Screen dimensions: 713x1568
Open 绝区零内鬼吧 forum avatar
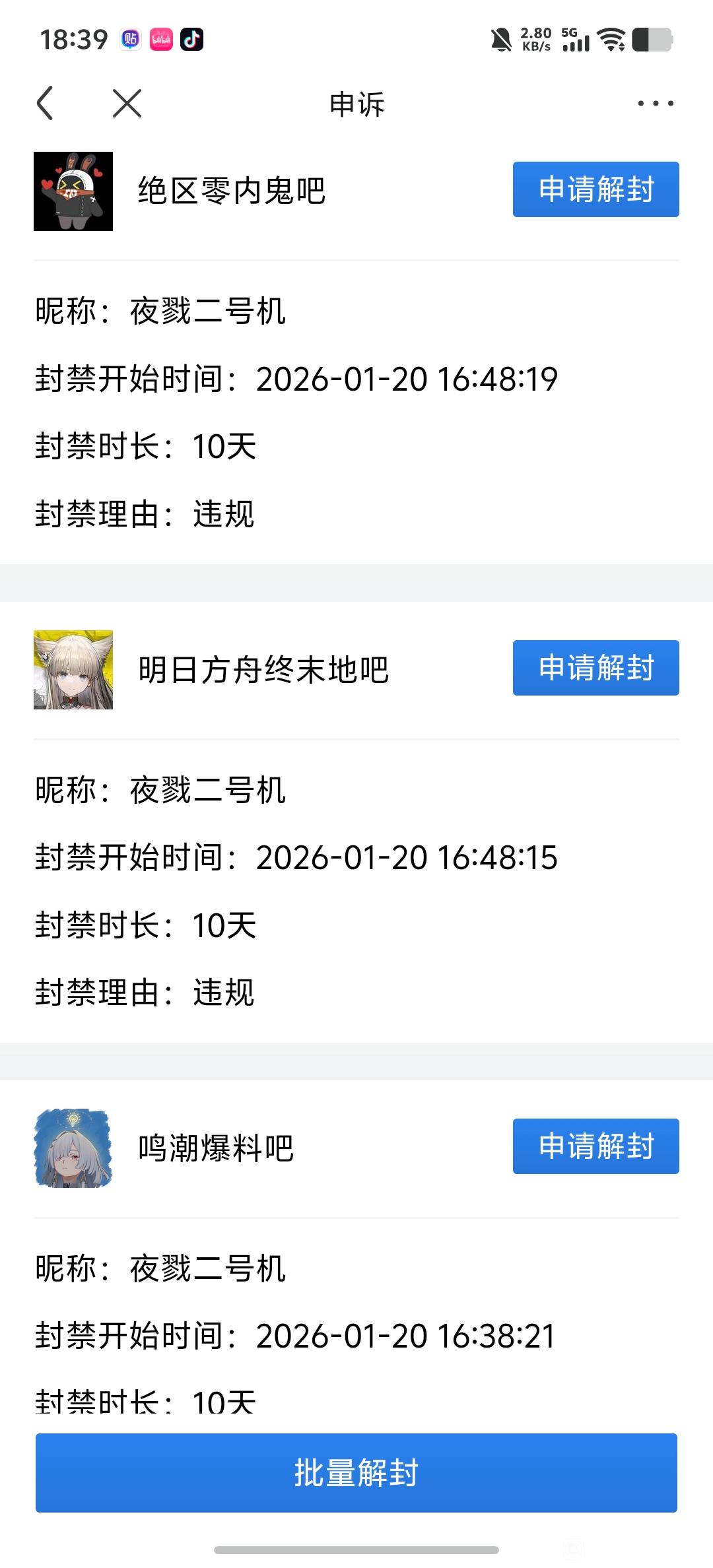pyautogui.click(x=73, y=191)
